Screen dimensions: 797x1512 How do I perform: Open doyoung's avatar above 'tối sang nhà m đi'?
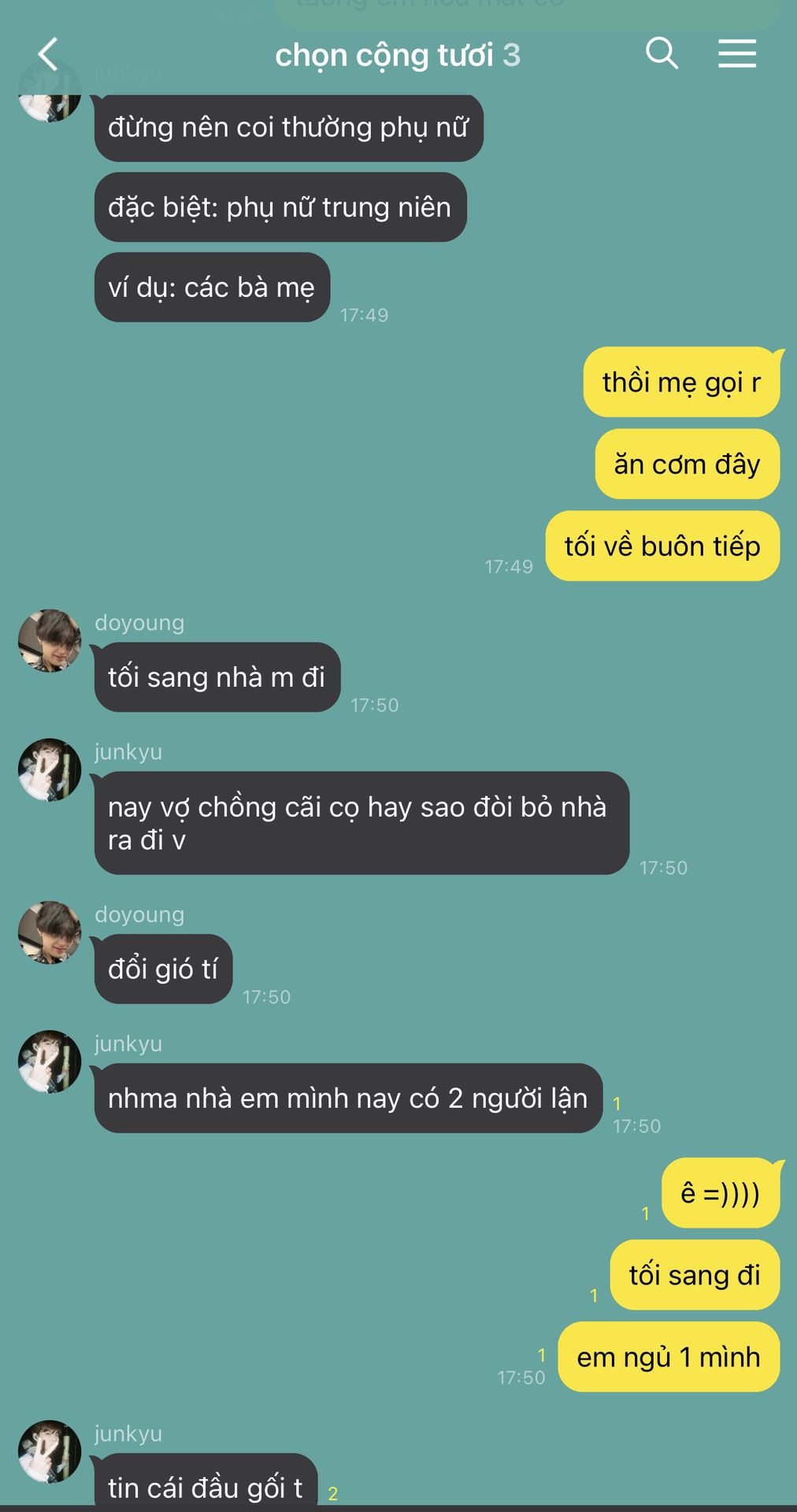click(50, 640)
